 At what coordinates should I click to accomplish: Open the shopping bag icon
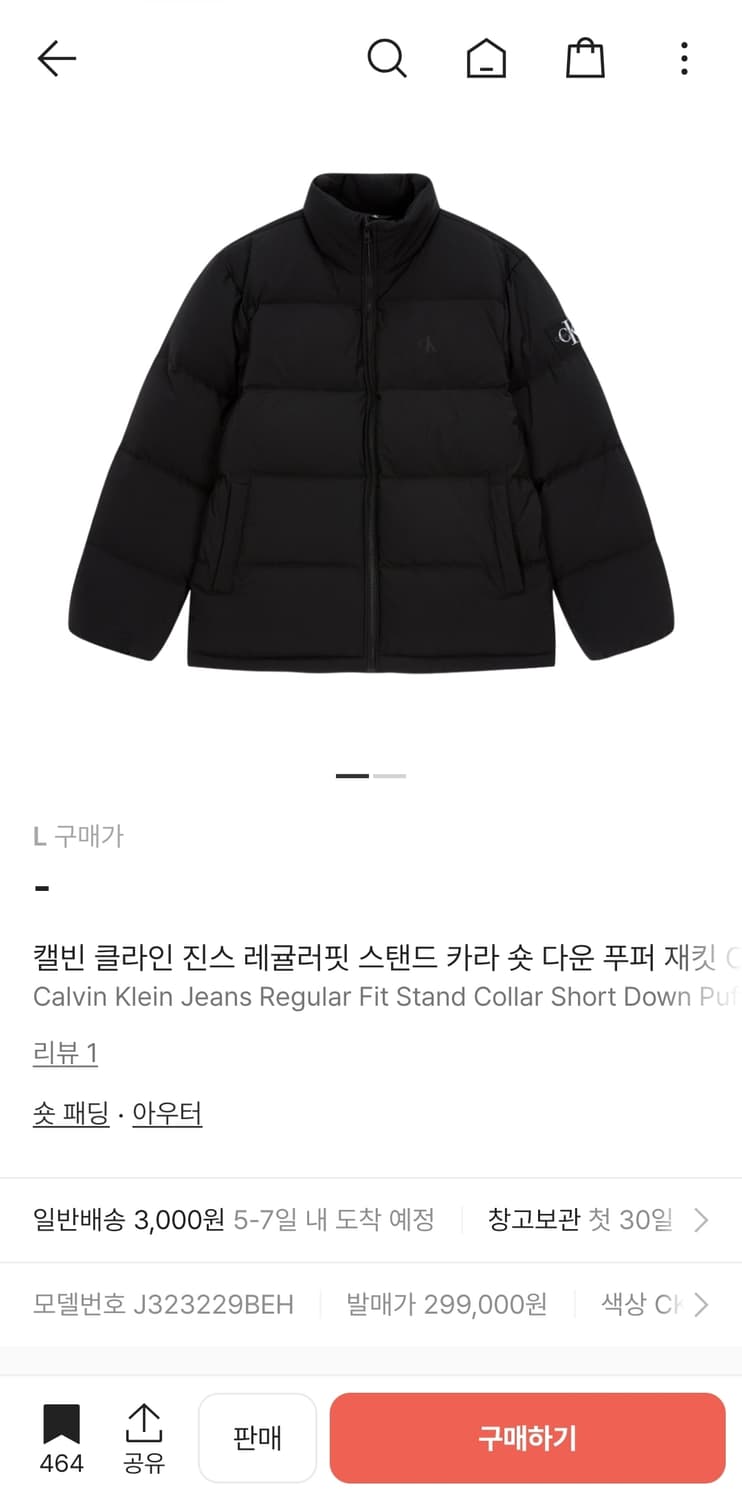[585, 58]
